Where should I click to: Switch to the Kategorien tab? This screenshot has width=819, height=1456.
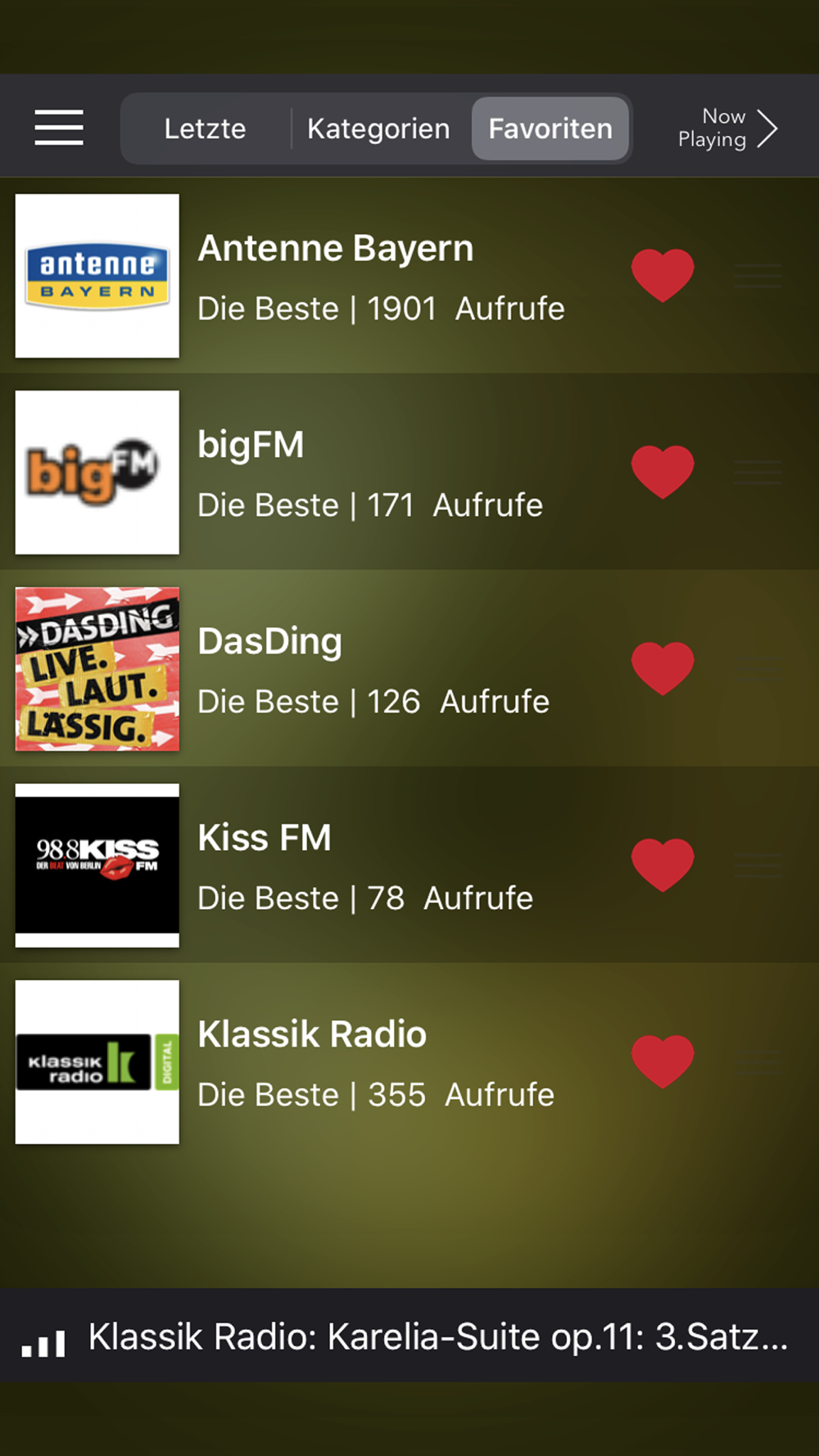click(378, 129)
